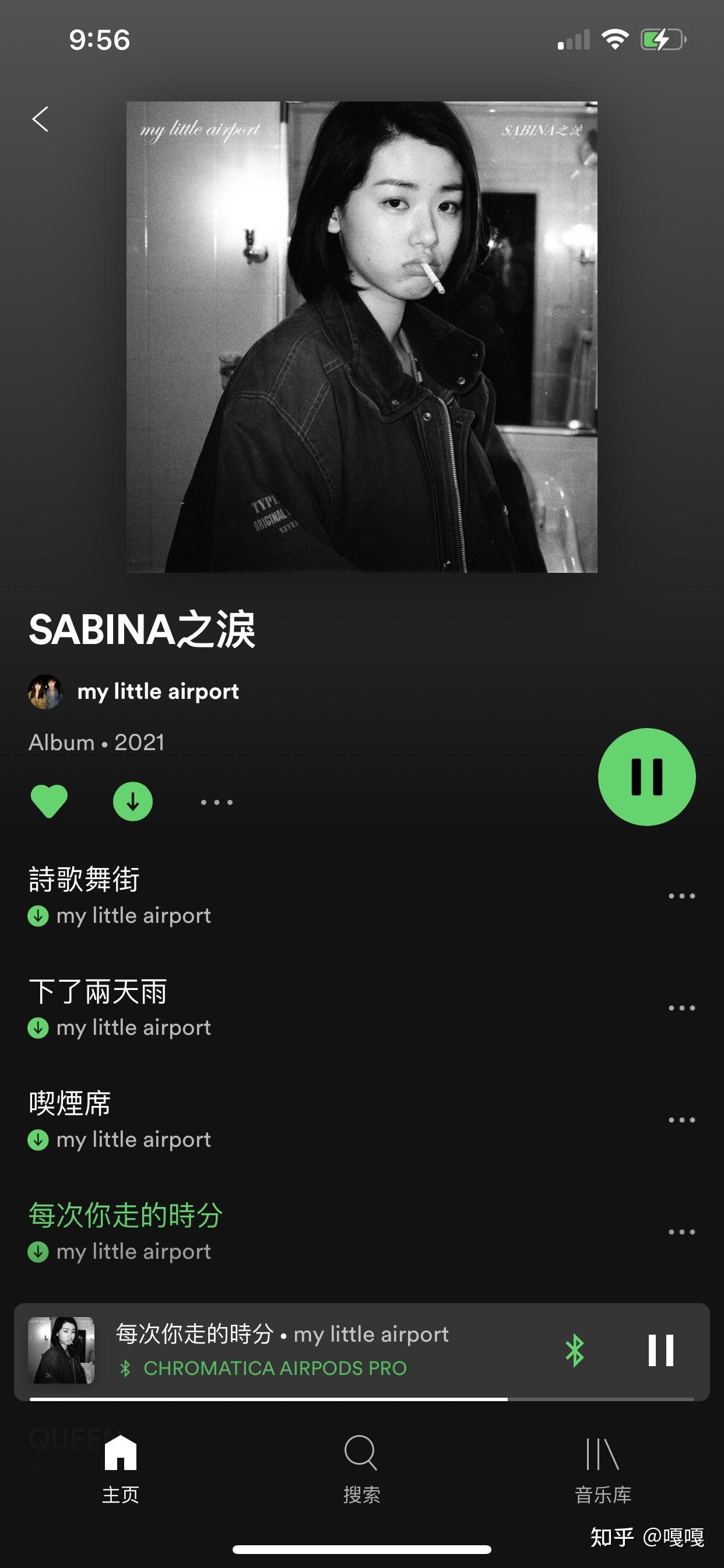Open options menu for 下了兩天雨
Screen dimensions: 724x1568
click(681, 1007)
